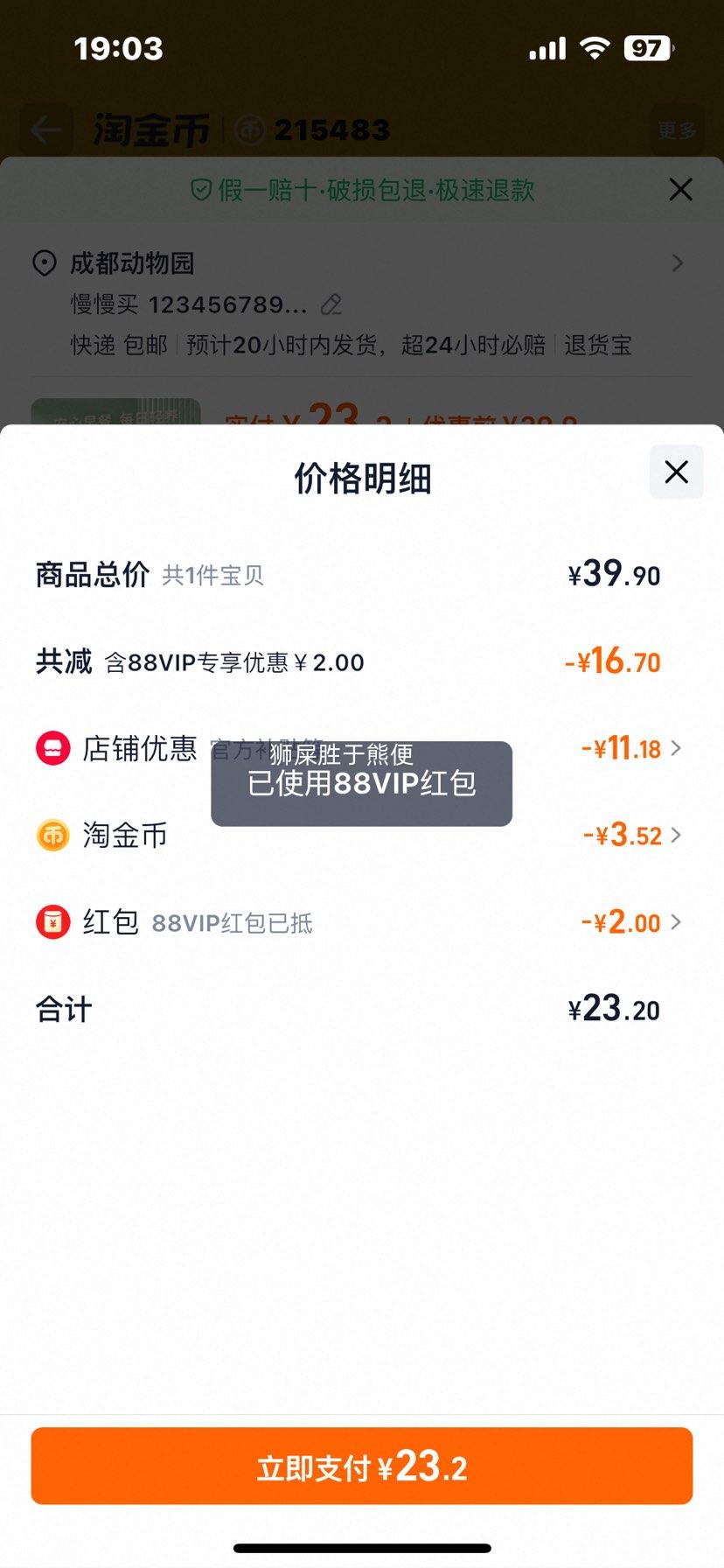Switch to the 价格明细 panel header
The image size is (724, 1568).
(x=362, y=478)
